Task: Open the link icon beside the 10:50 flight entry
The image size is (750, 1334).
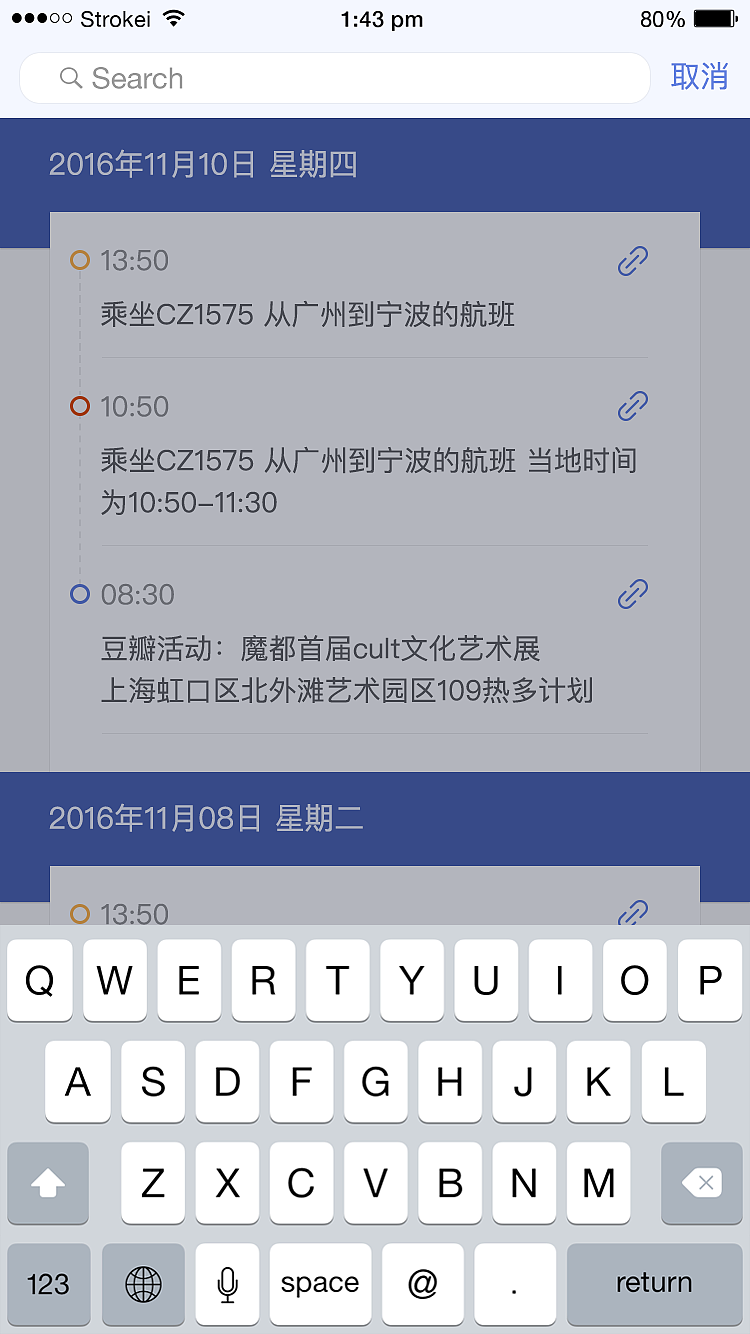Action: [x=632, y=406]
